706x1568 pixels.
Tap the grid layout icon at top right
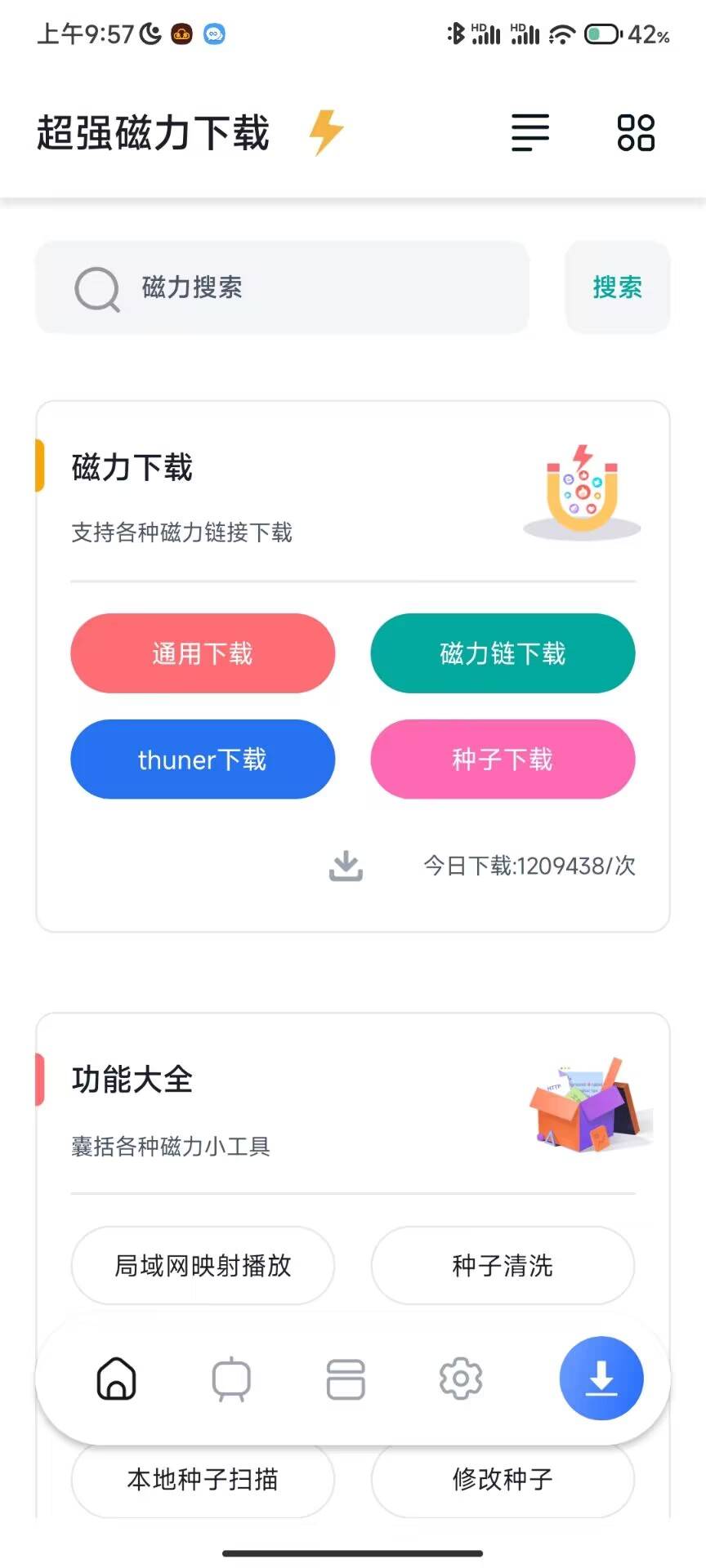tap(637, 132)
